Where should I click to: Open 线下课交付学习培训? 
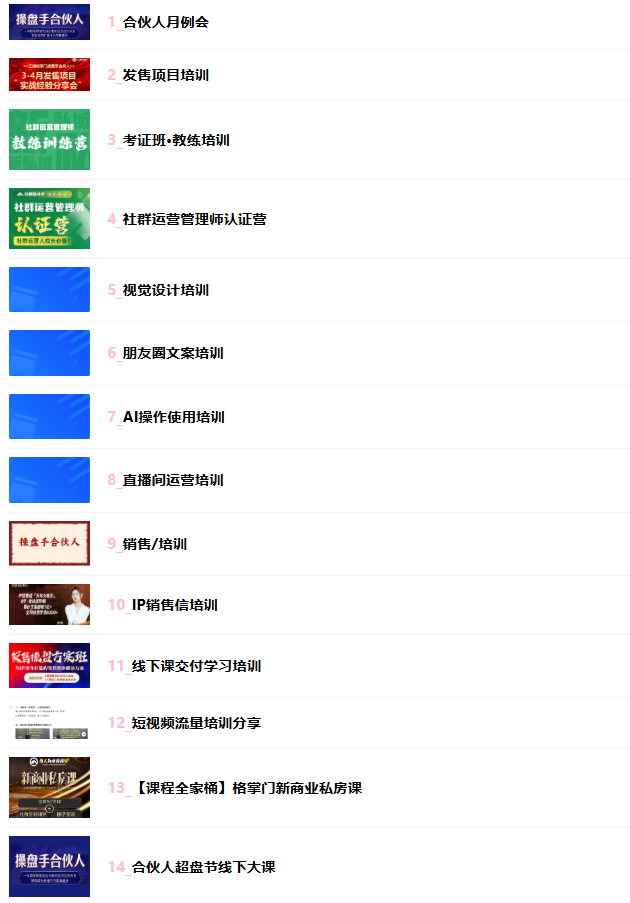196,666
